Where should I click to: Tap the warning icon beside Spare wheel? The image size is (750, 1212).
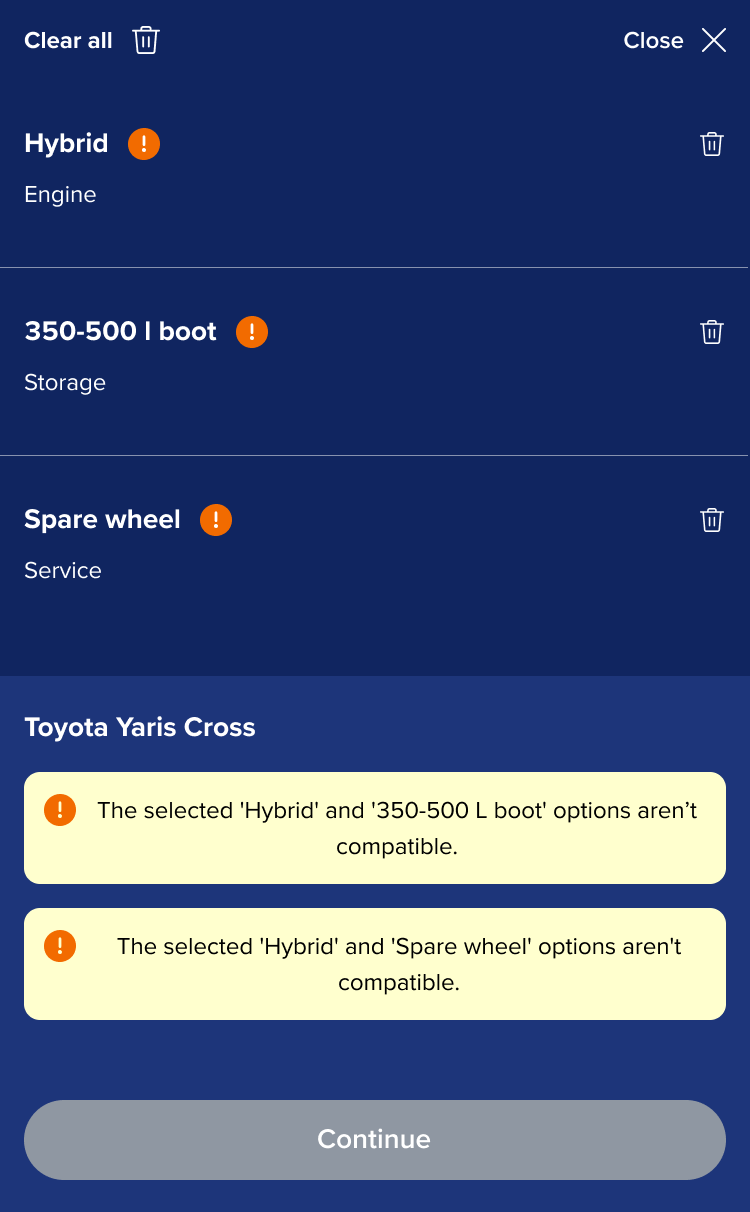tap(216, 520)
